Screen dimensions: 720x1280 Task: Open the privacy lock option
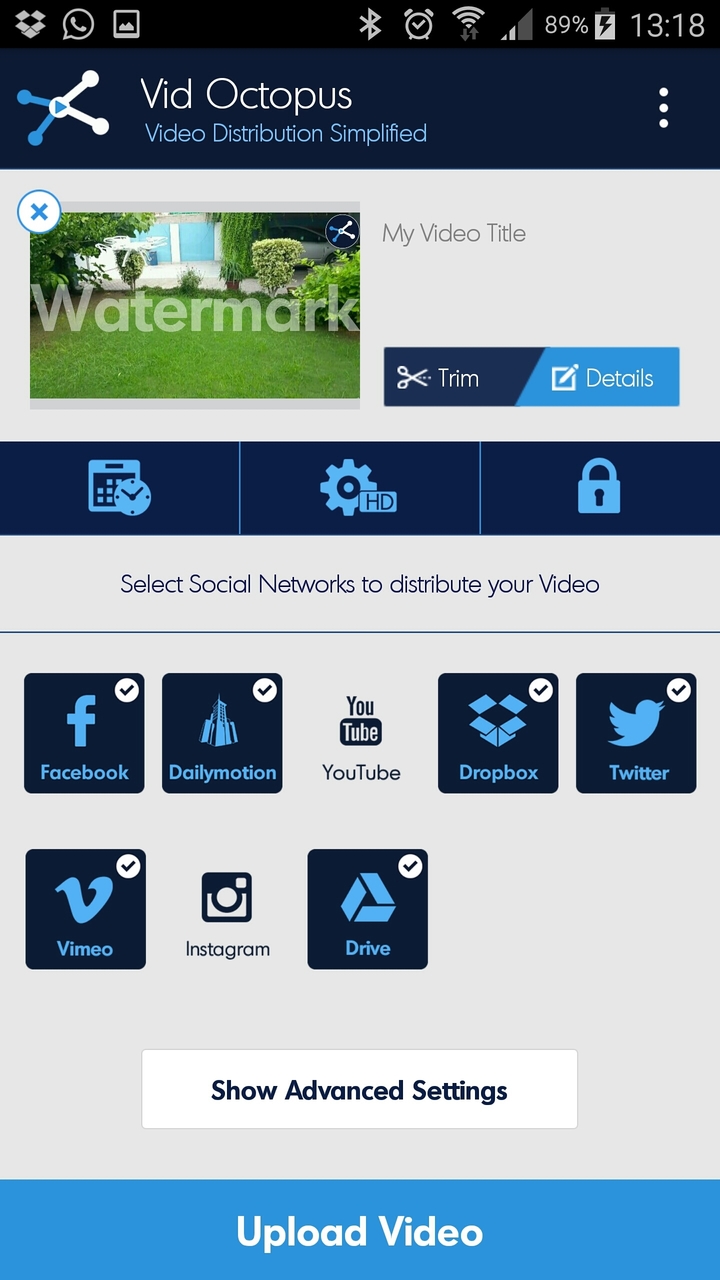coord(599,488)
